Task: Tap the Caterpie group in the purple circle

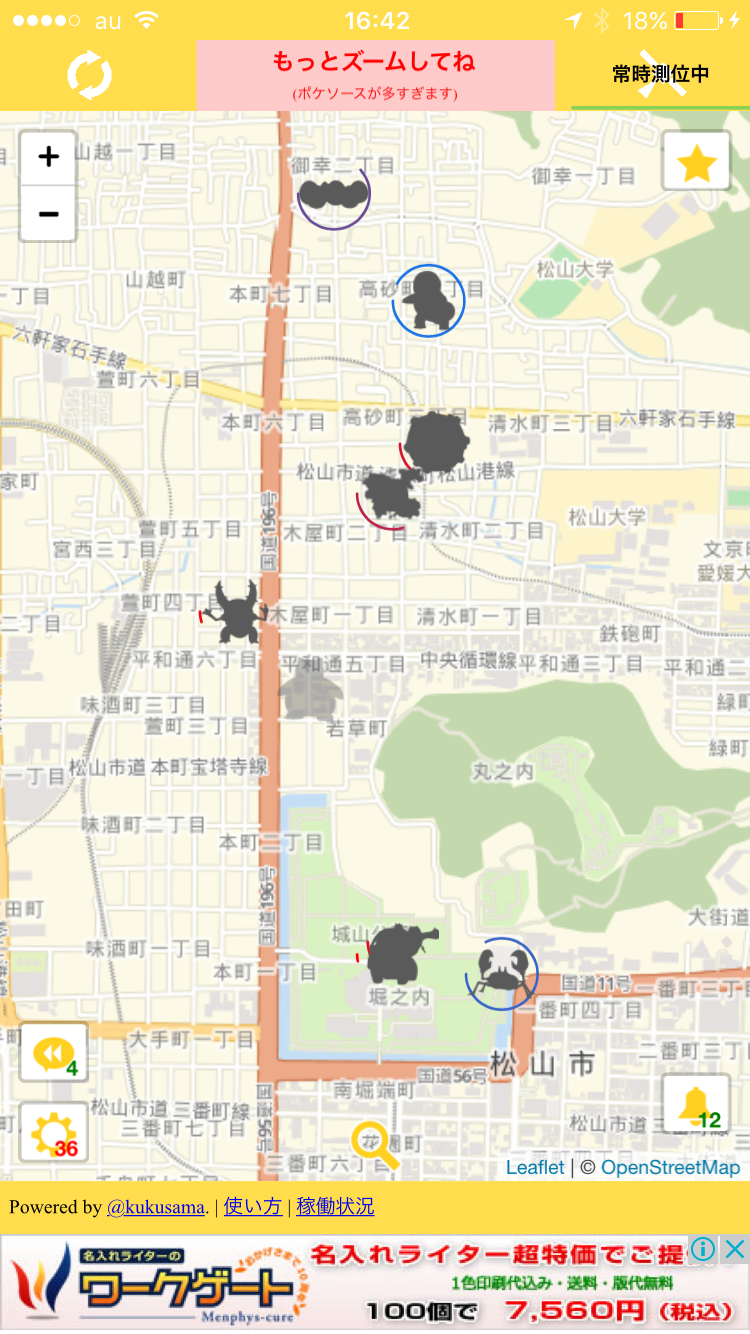Action: tap(334, 196)
